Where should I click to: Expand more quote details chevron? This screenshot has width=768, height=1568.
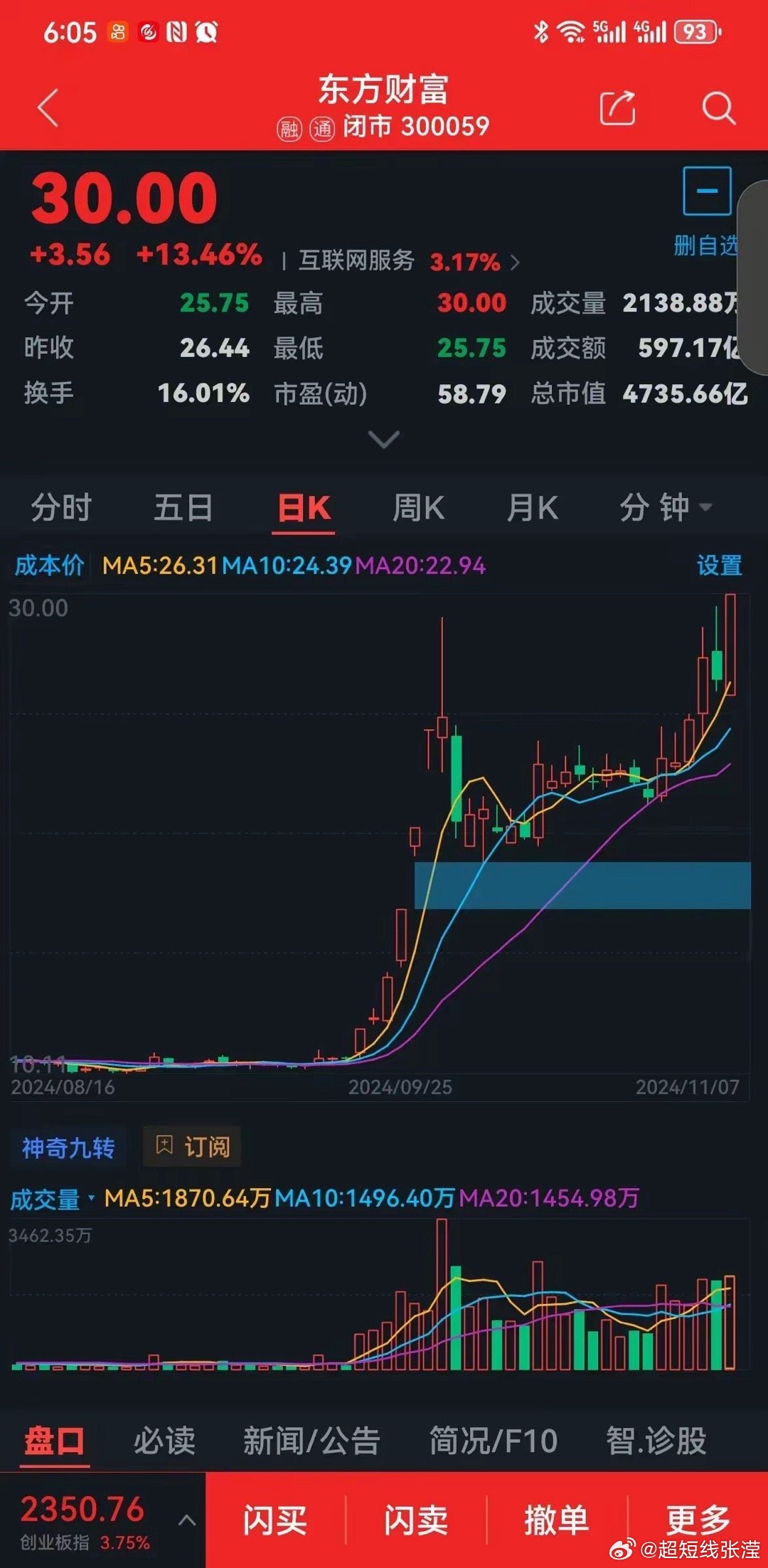(384, 440)
